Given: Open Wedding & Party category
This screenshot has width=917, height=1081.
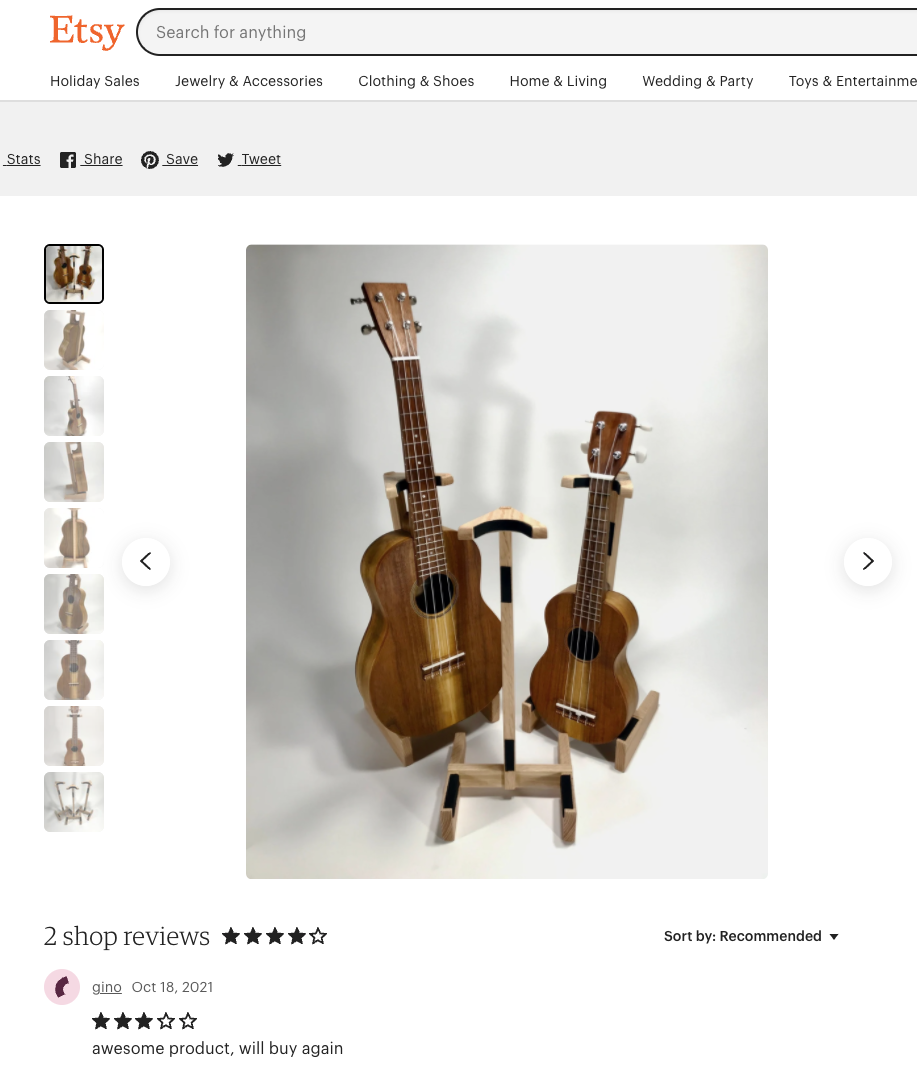Looking at the screenshot, I should click(x=697, y=81).
